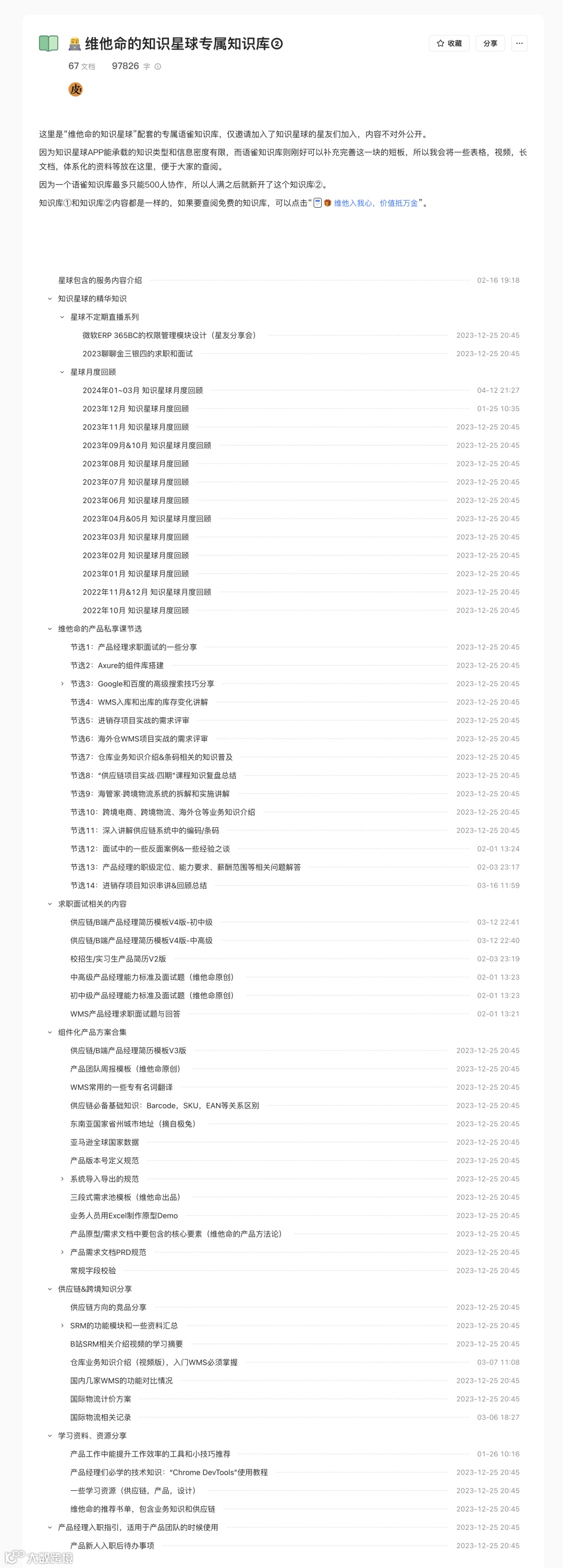This screenshot has height=1568, width=563.
Task: Click the 收藏 favorite button
Action: click(x=450, y=43)
